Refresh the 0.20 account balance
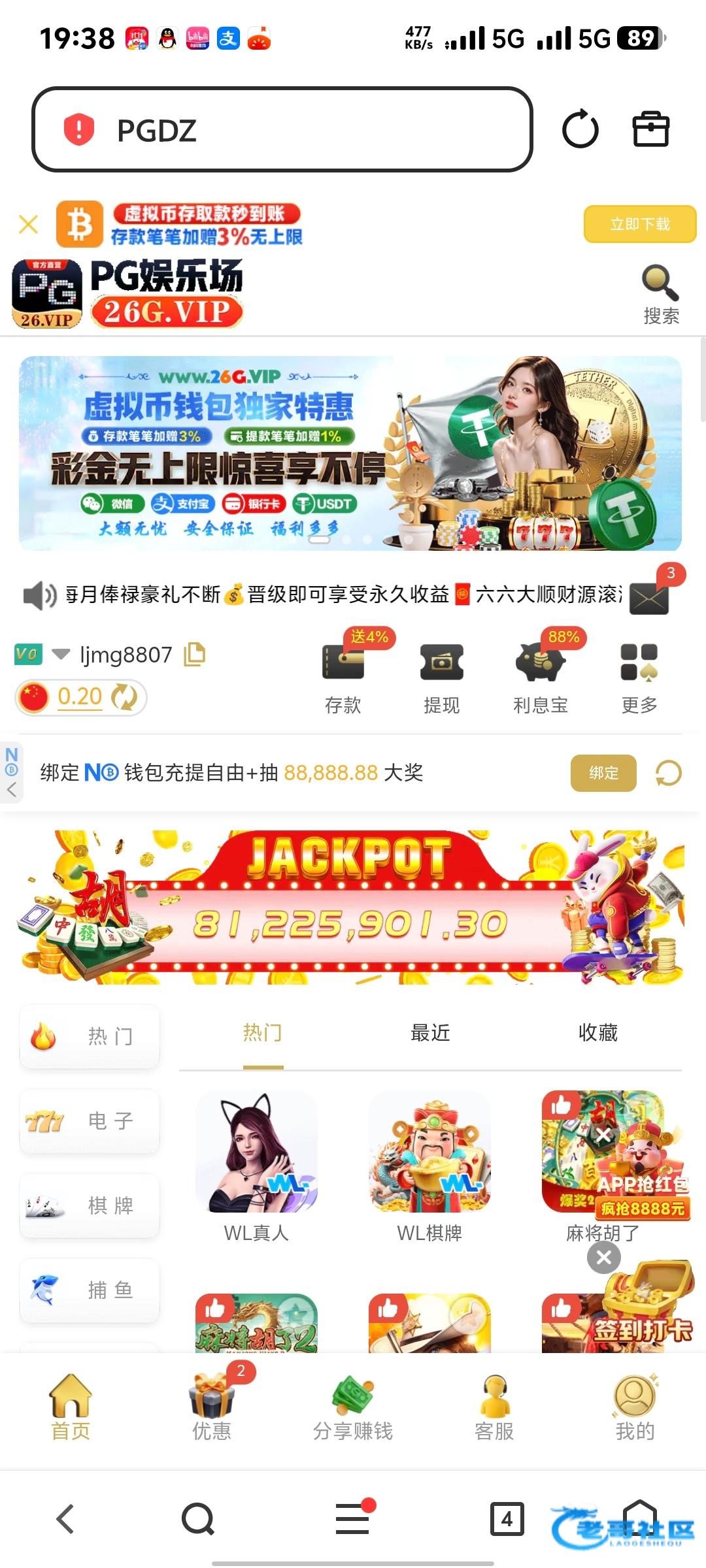Viewport: 706px width, 1568px height. (x=124, y=698)
